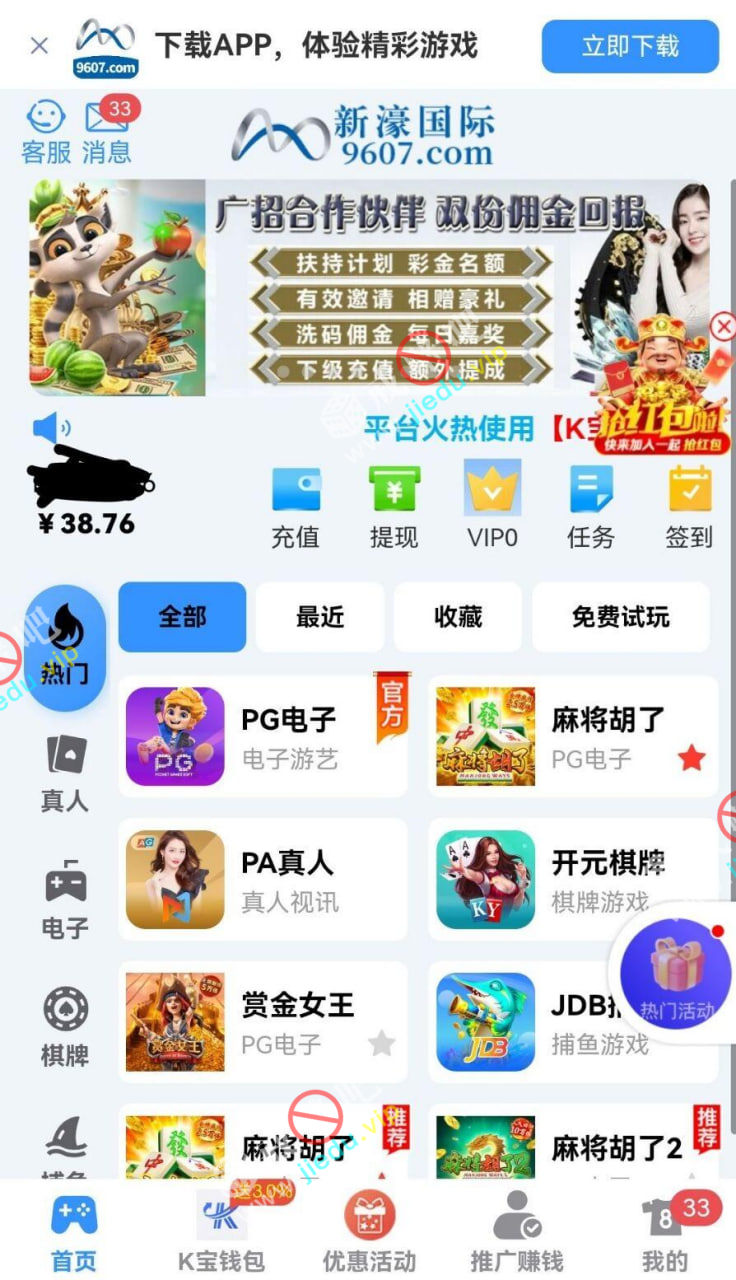Tap the 立即下载 download button
This screenshot has height=1280, width=736.
pos(630,46)
